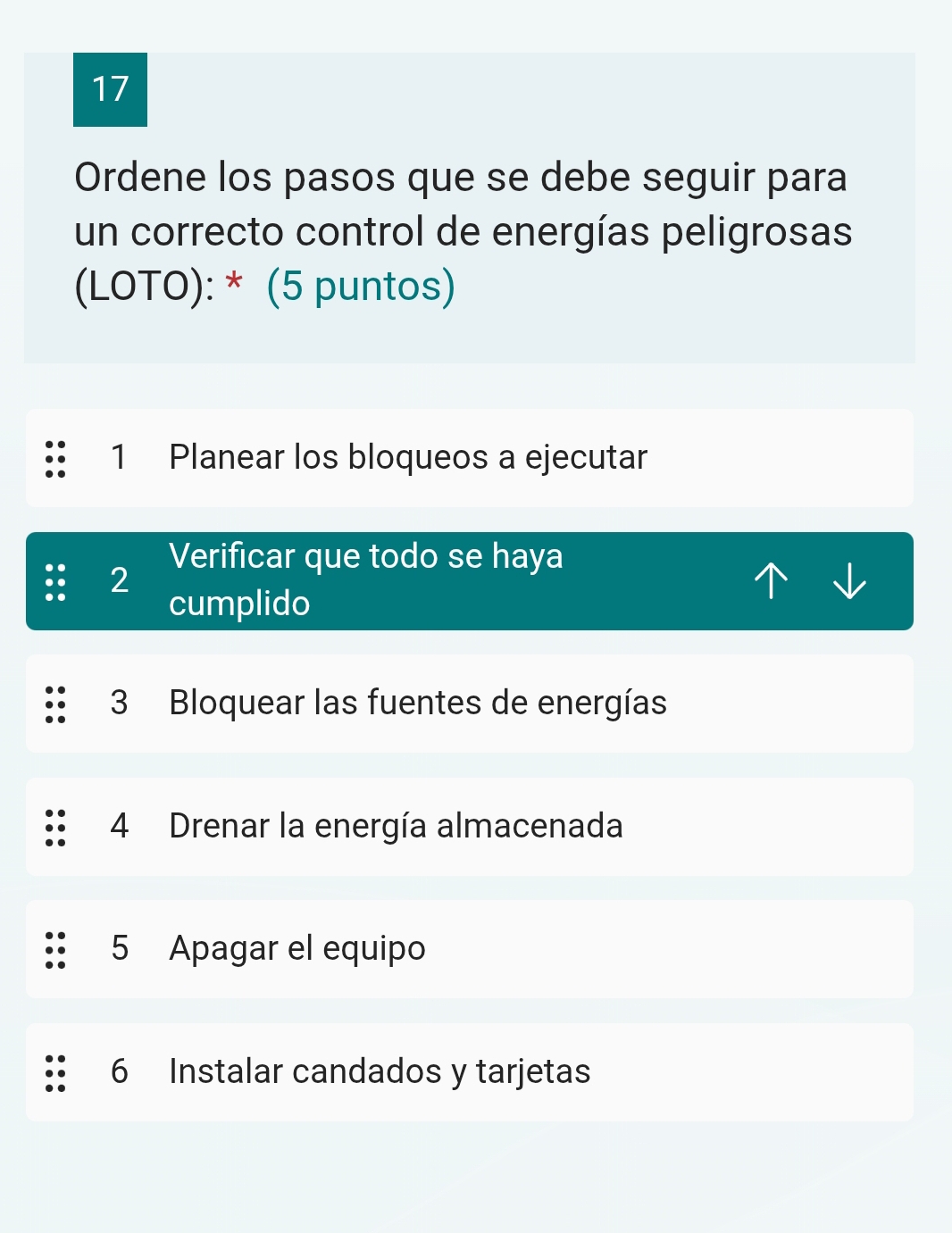Image resolution: width=952 pixels, height=1233 pixels.
Task: Move 'Verificar que todo se haya cumplido' down
Action: tap(849, 581)
